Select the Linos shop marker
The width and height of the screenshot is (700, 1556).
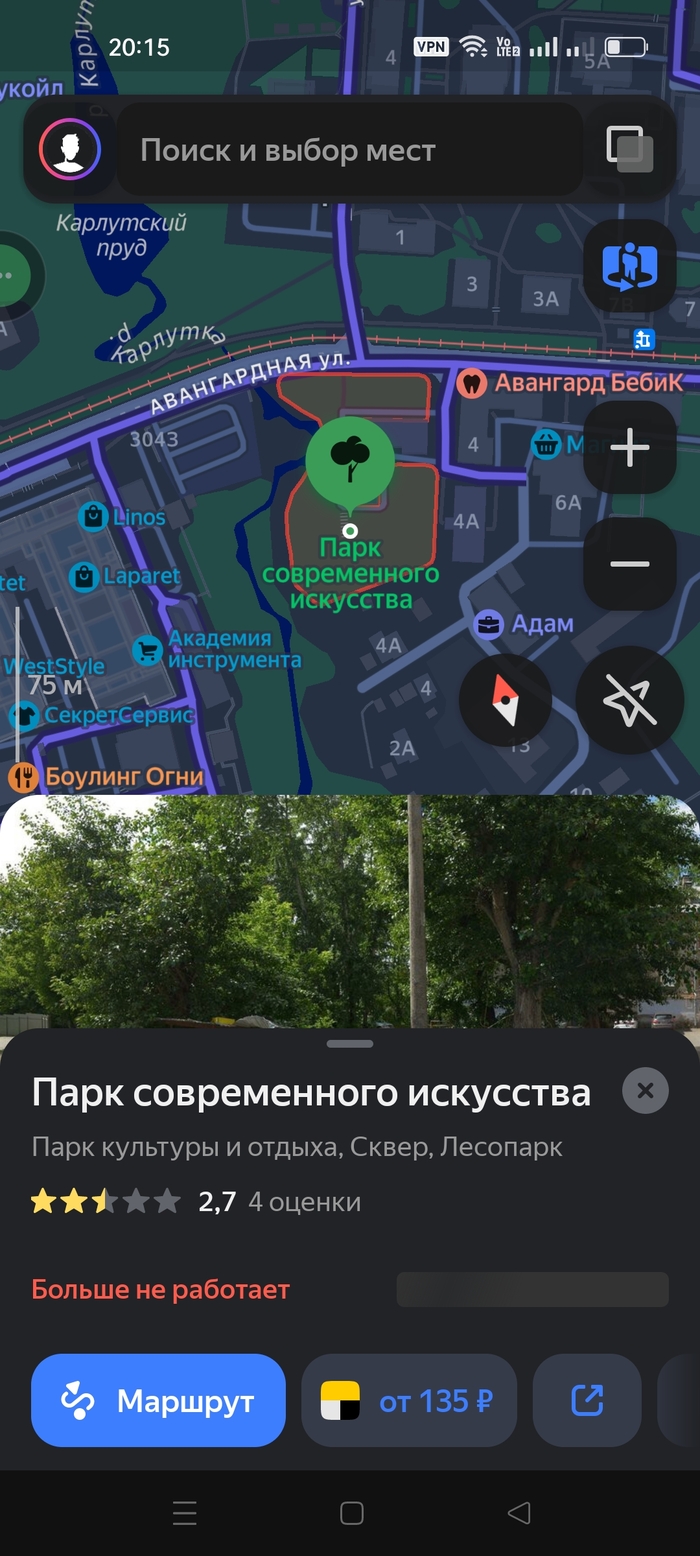coord(95,517)
